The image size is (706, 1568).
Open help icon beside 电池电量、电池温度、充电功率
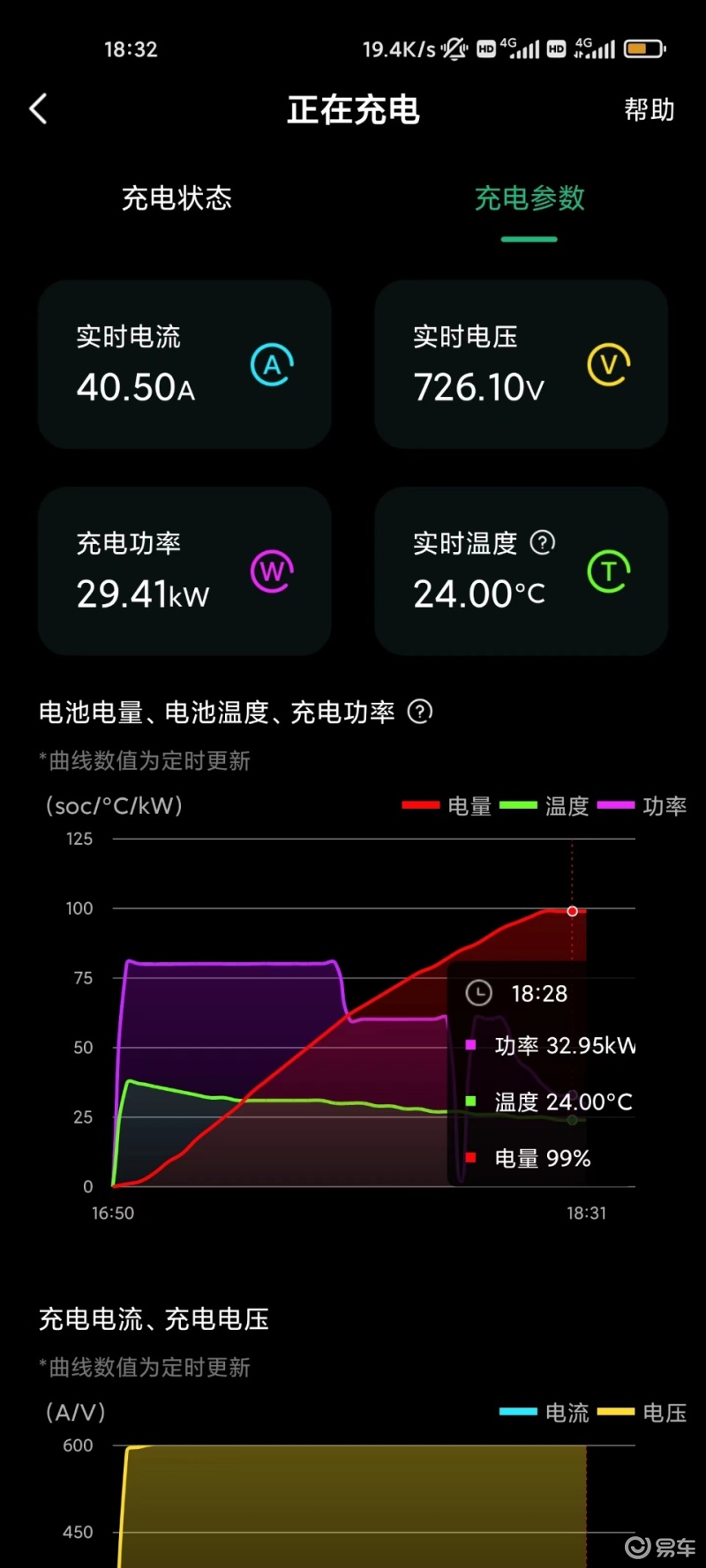click(x=420, y=712)
